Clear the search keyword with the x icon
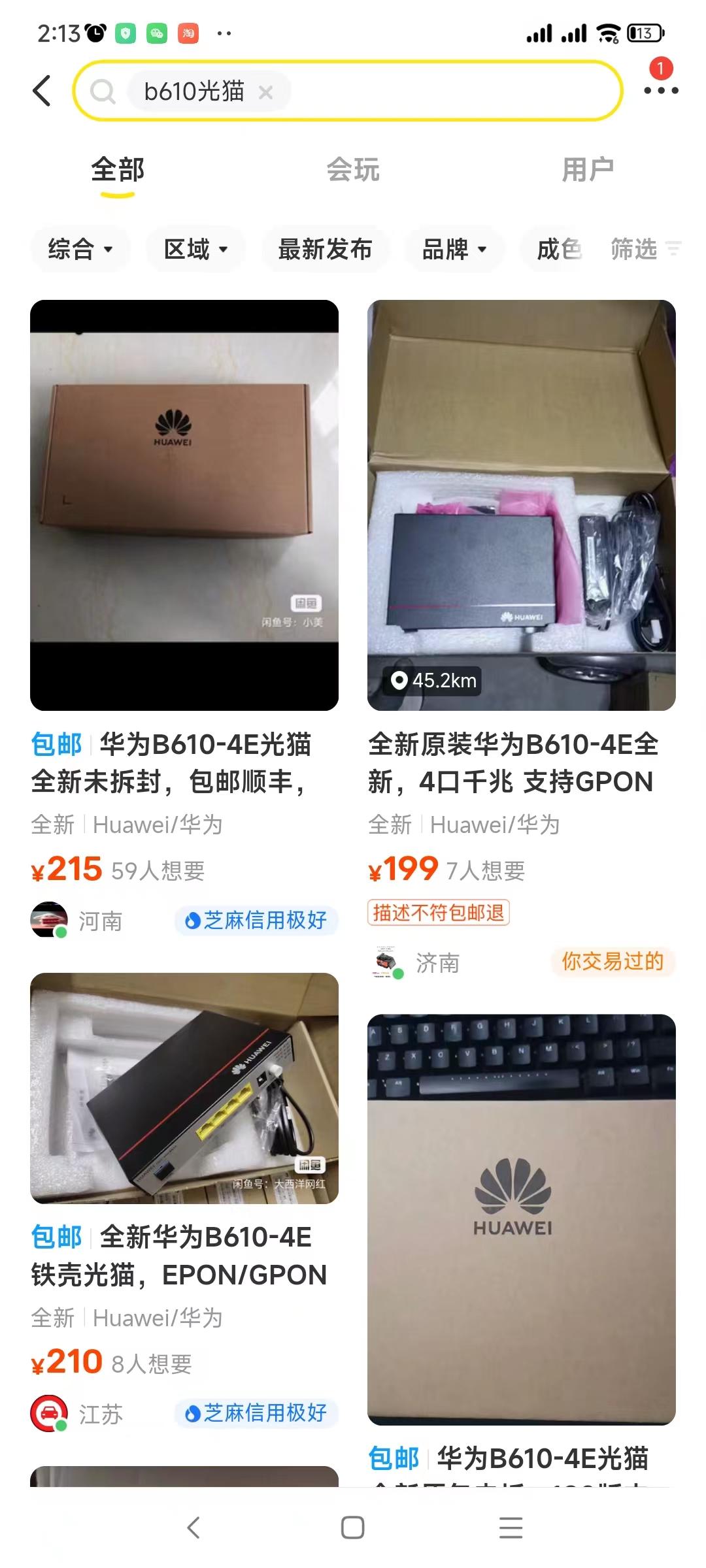Viewport: 706px width, 1568px height. (x=266, y=93)
